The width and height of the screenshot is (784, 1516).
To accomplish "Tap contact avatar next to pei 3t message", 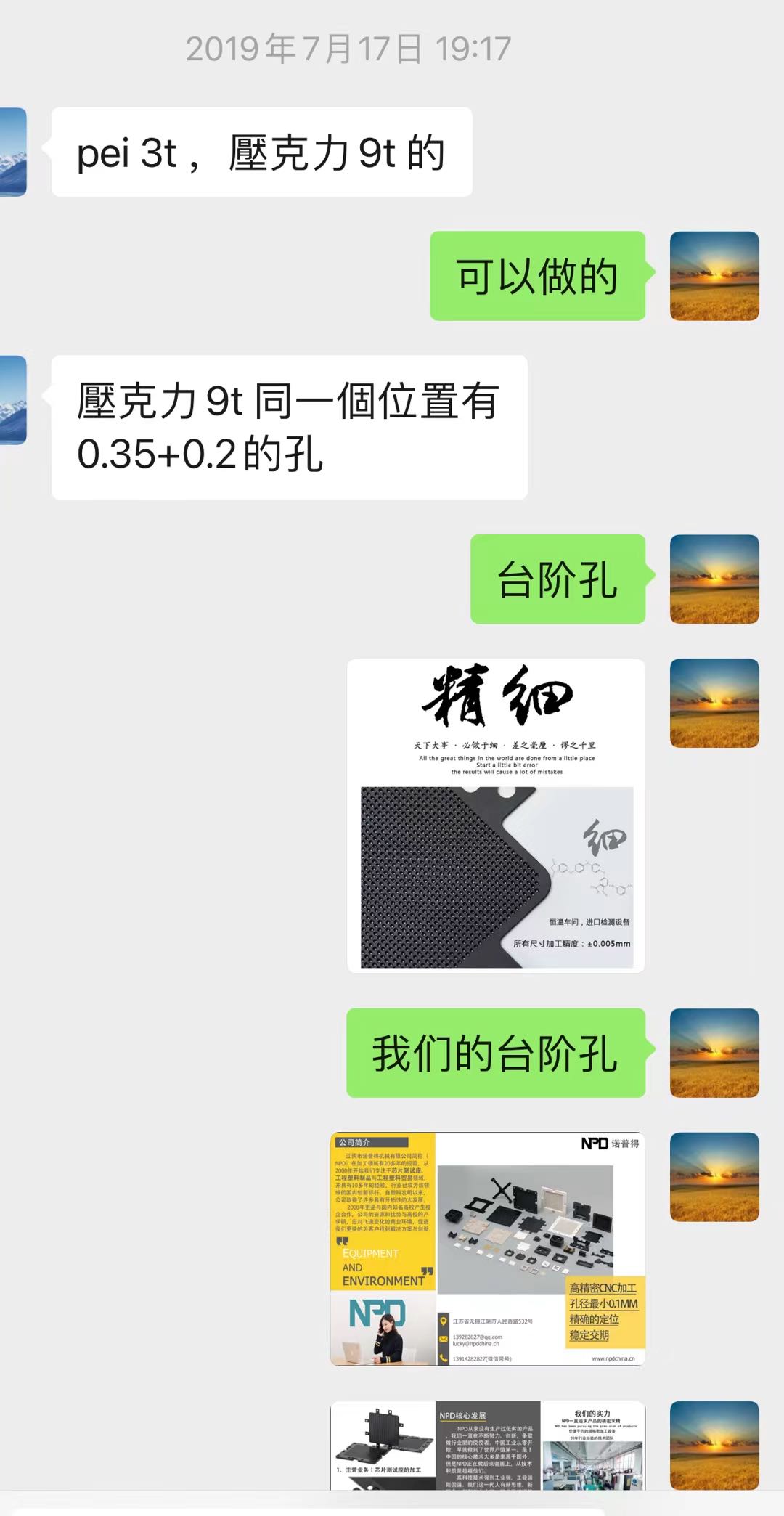I will click(x=13, y=152).
